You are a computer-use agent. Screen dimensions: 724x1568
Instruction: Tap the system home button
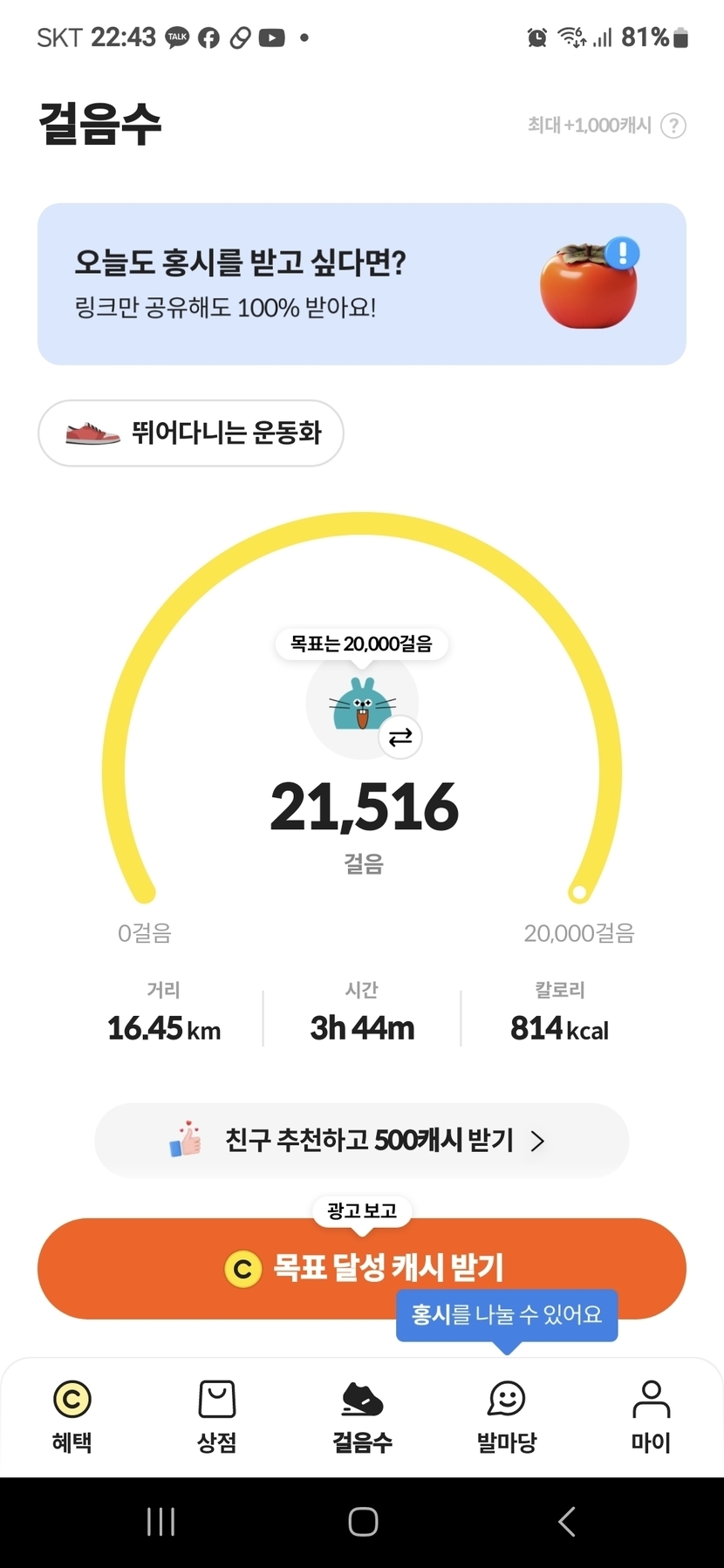click(x=363, y=1522)
